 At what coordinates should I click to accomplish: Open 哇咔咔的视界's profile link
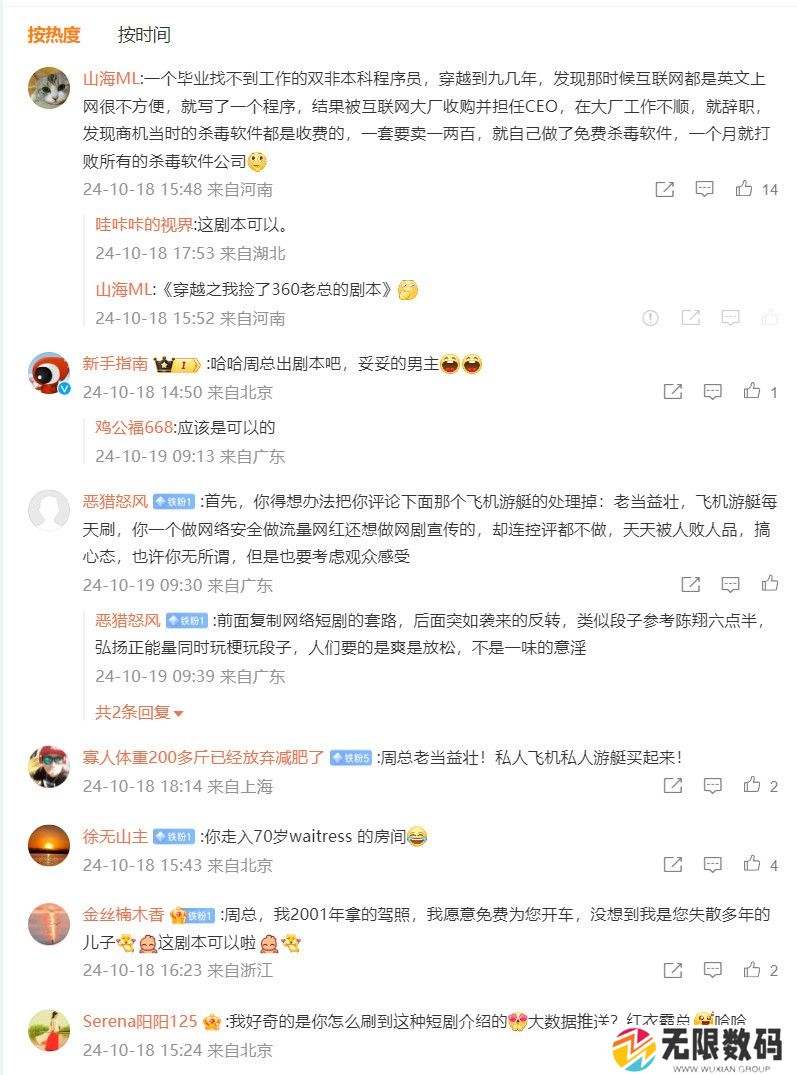[143, 225]
